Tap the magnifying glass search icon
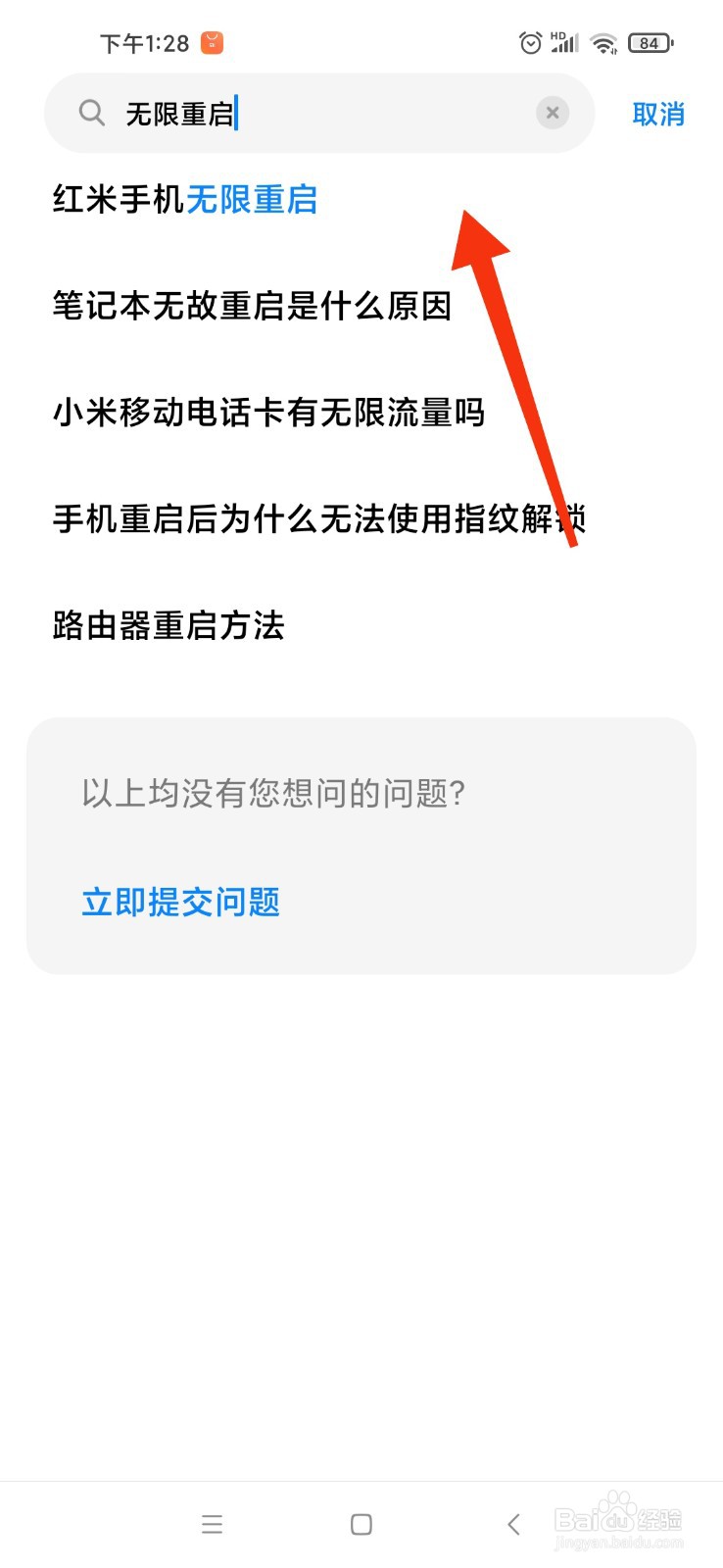The width and height of the screenshot is (723, 1568). (x=91, y=113)
